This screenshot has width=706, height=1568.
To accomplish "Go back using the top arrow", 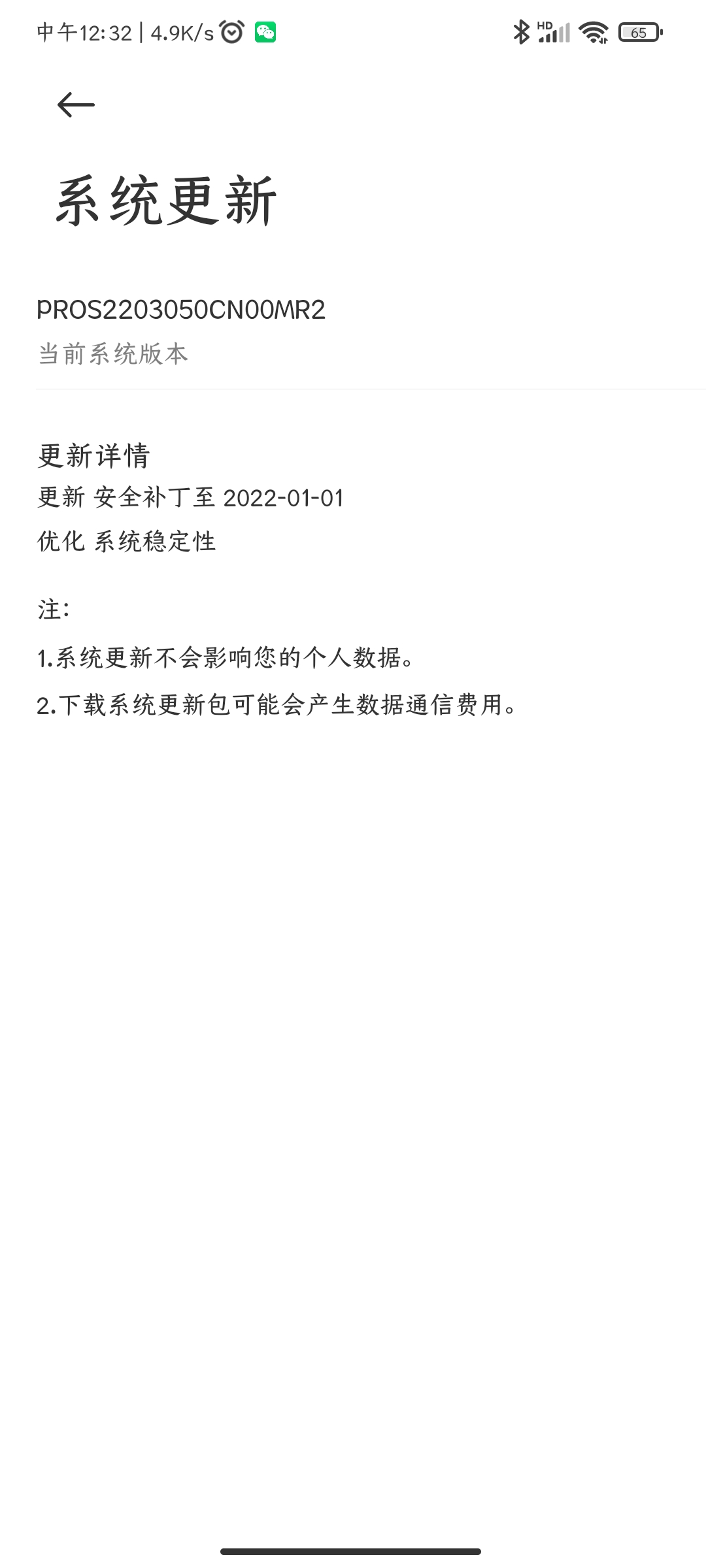I will click(76, 105).
